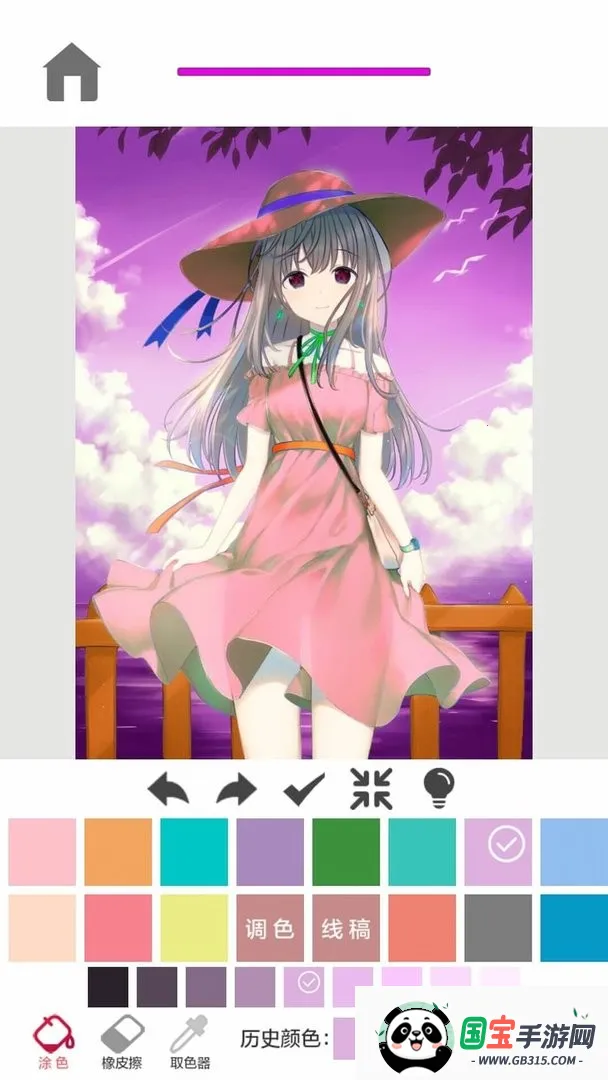Viewport: 608px width, 1080px height.
Task: Select the light pink color swatch
Action: pos(42,852)
